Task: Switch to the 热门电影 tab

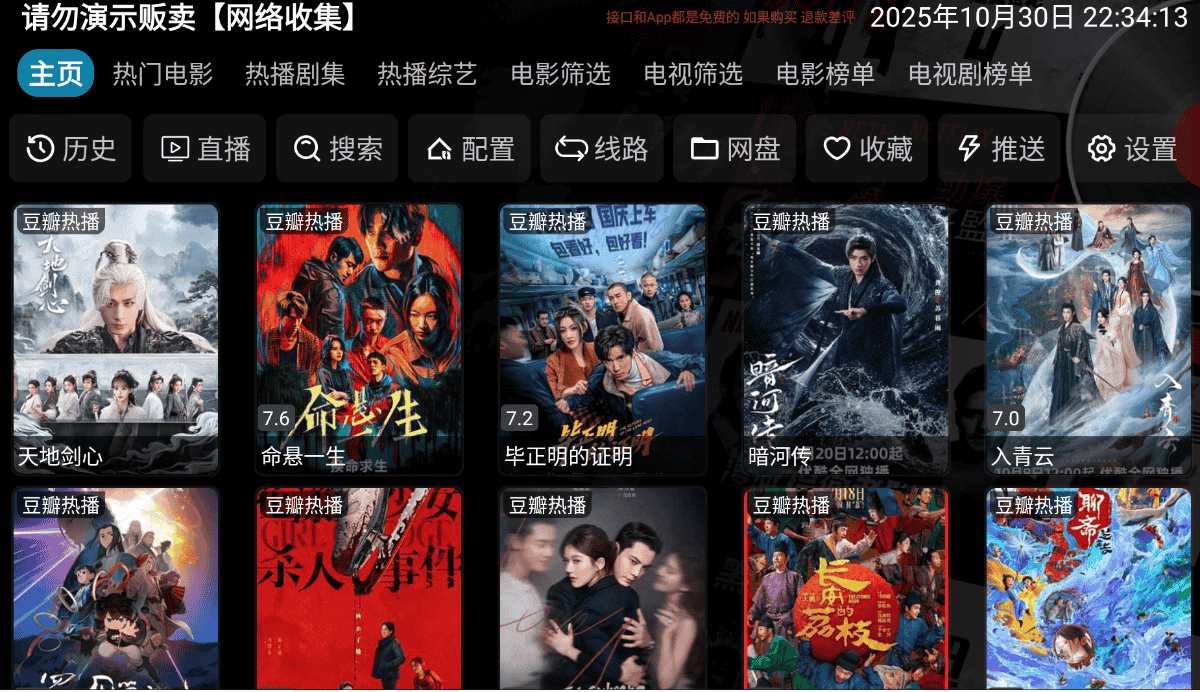Action: [x=162, y=74]
